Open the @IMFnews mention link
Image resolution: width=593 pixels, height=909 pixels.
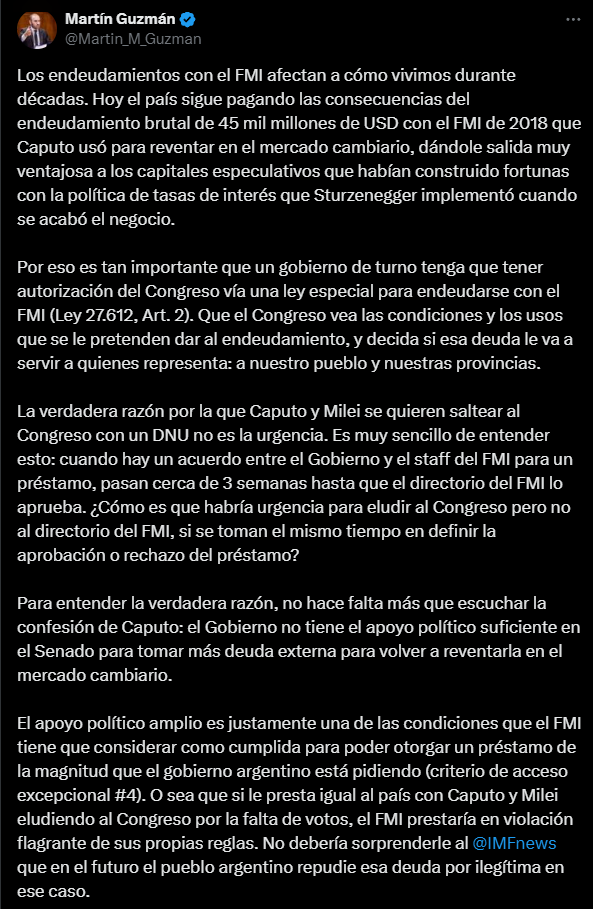(514, 843)
